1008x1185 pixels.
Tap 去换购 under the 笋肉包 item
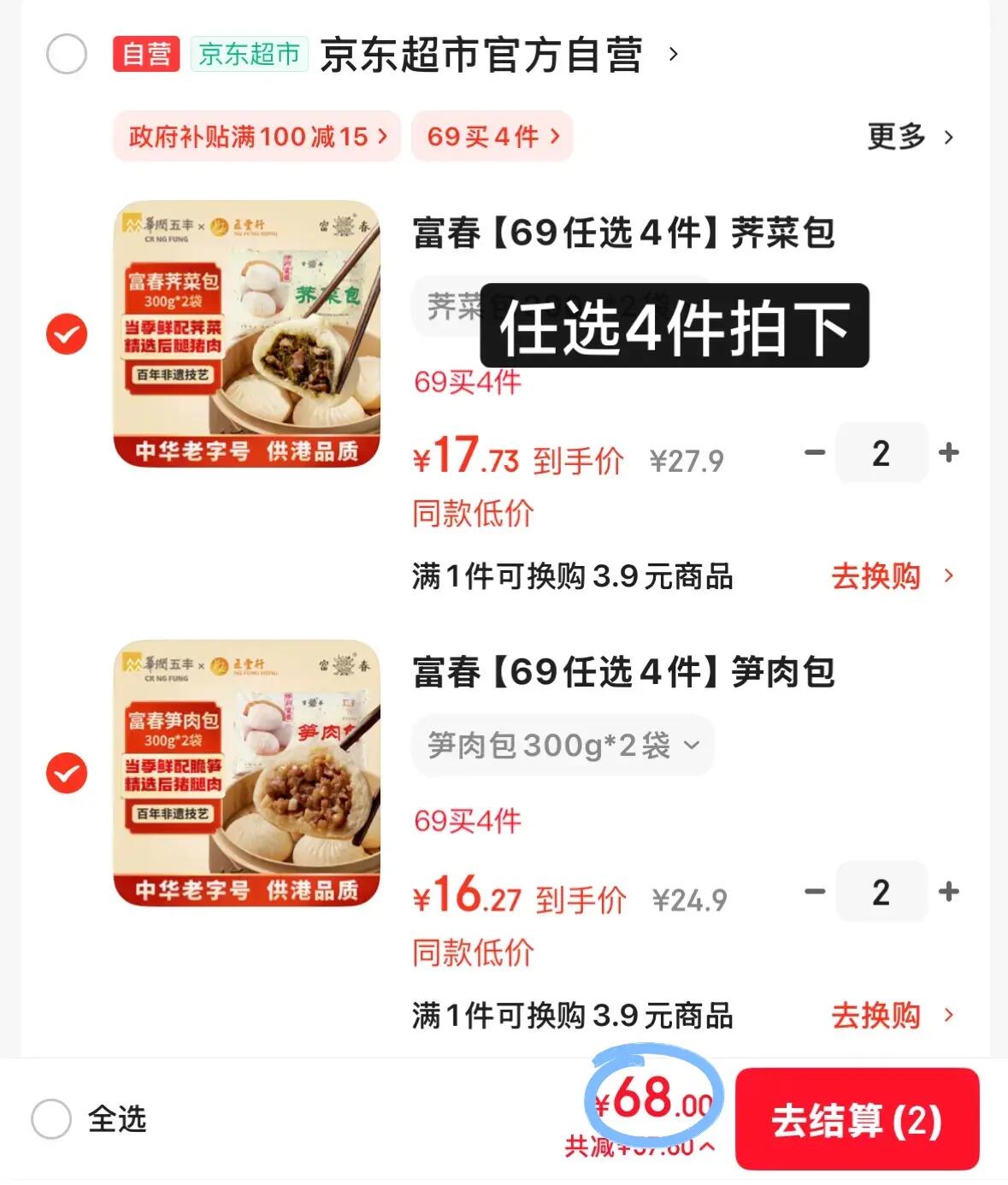[891, 1017]
